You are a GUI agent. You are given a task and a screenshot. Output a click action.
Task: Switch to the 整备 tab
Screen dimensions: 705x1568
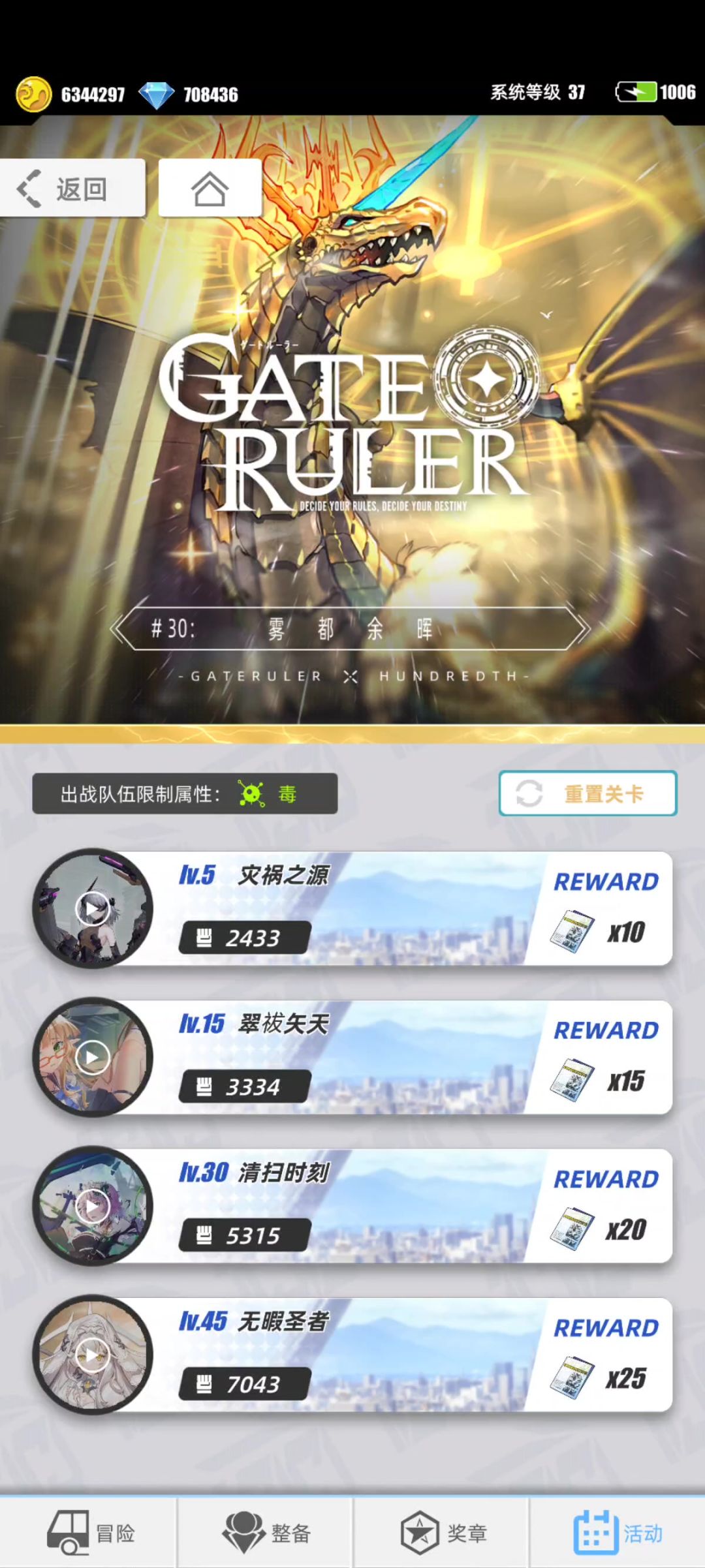click(x=265, y=1532)
